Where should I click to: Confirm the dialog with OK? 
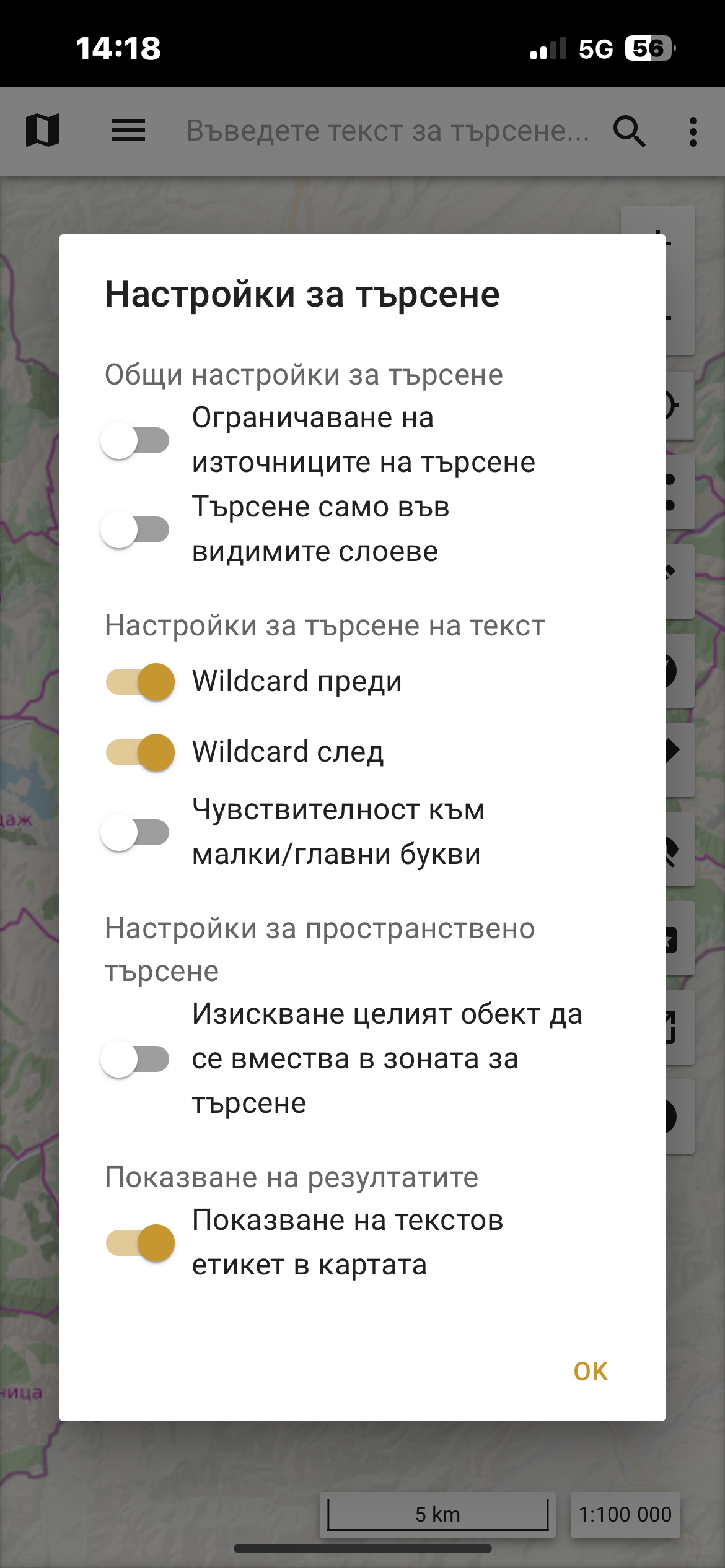click(x=591, y=1372)
